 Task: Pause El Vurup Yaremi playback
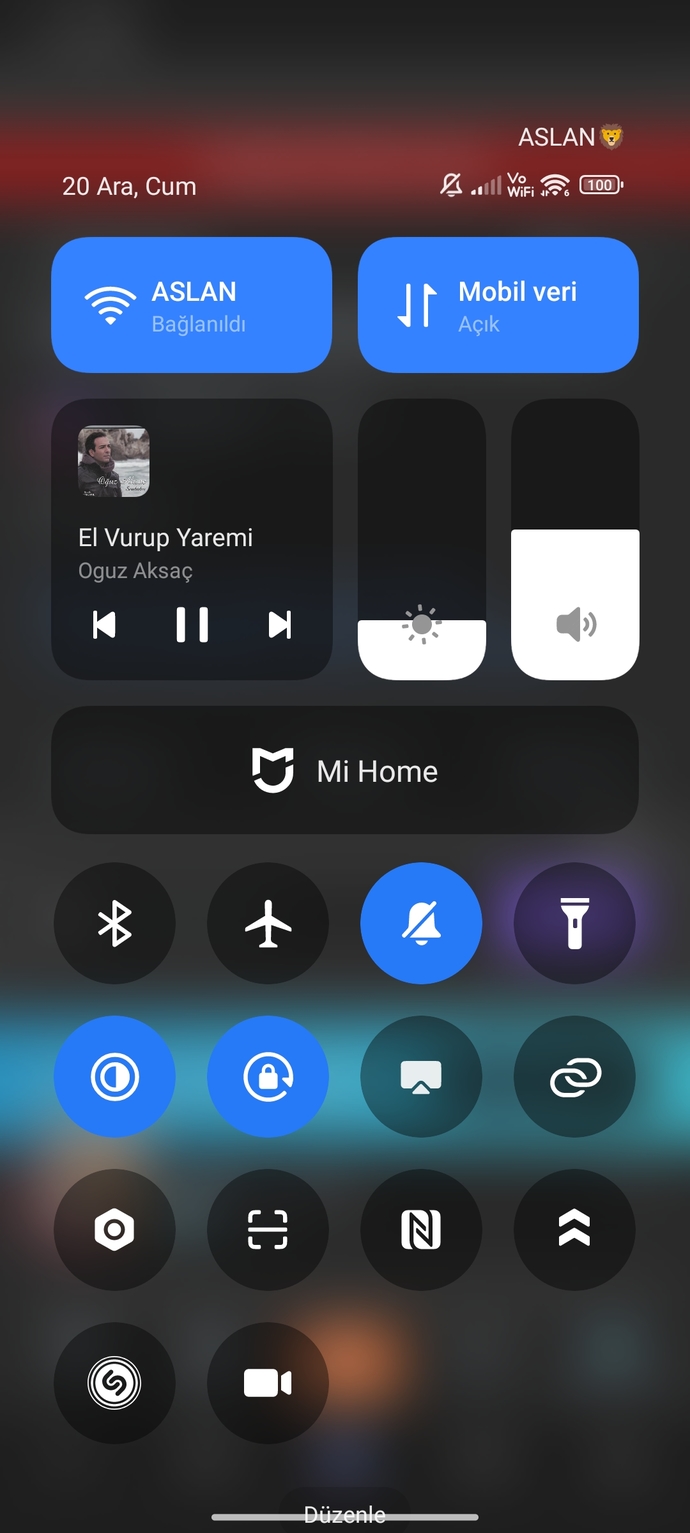click(x=192, y=625)
